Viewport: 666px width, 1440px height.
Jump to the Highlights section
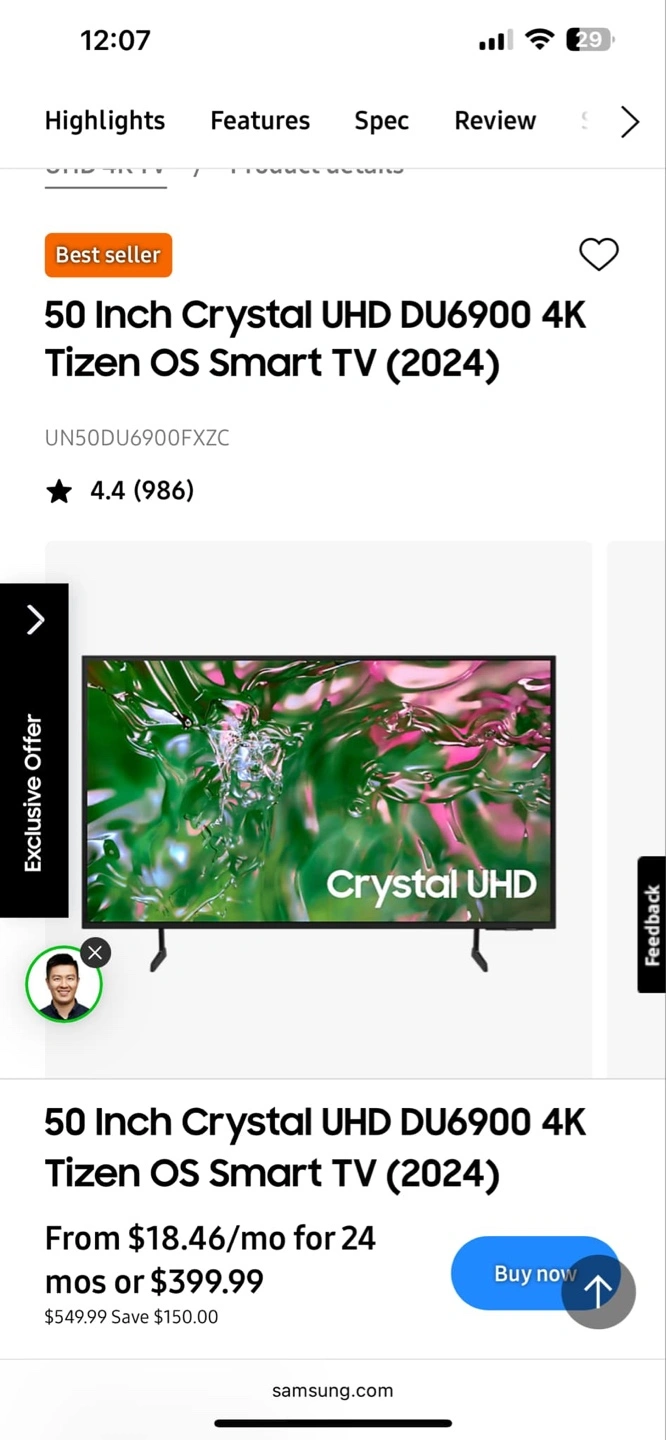(105, 121)
